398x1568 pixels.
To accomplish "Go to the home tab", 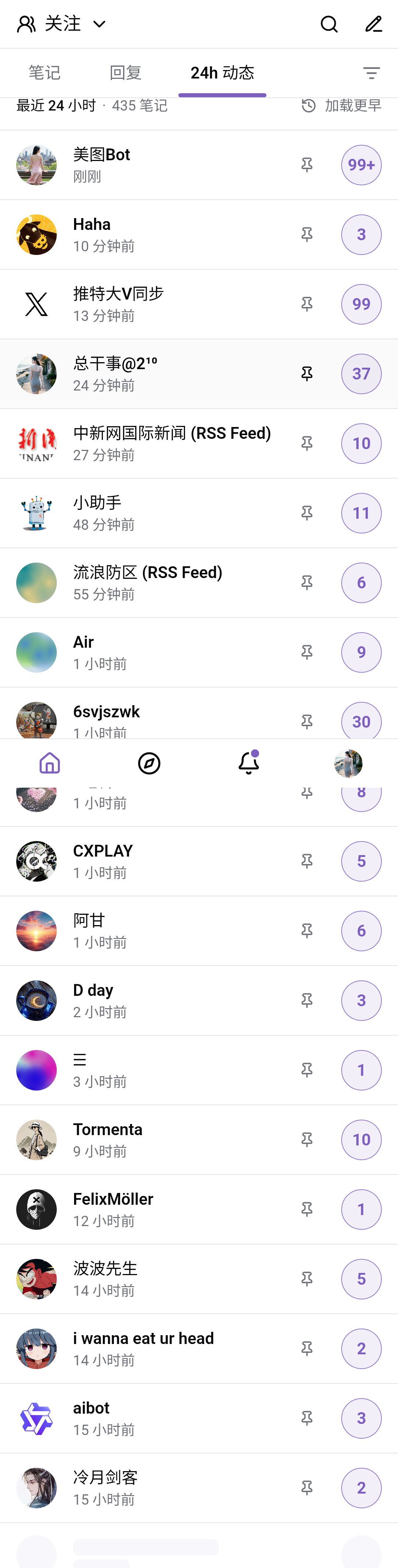I will (x=50, y=763).
